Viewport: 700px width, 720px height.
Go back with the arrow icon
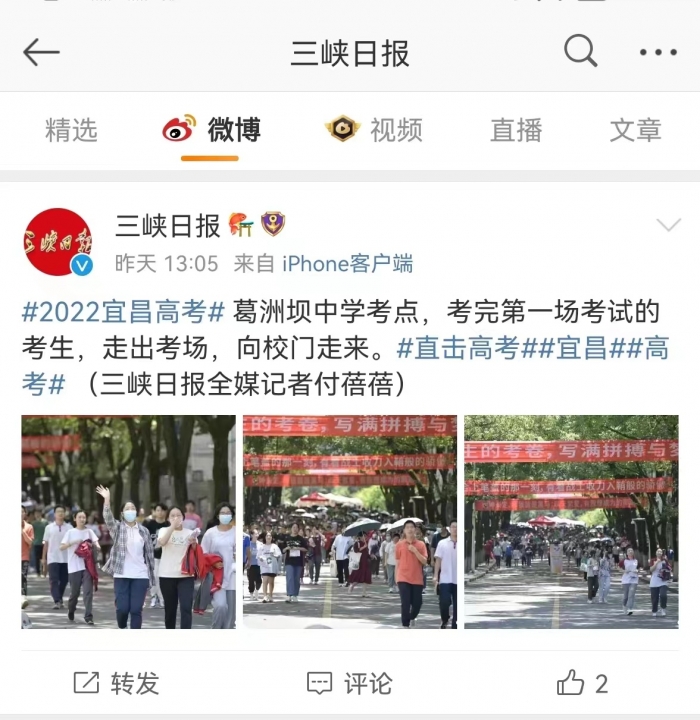click(x=41, y=53)
